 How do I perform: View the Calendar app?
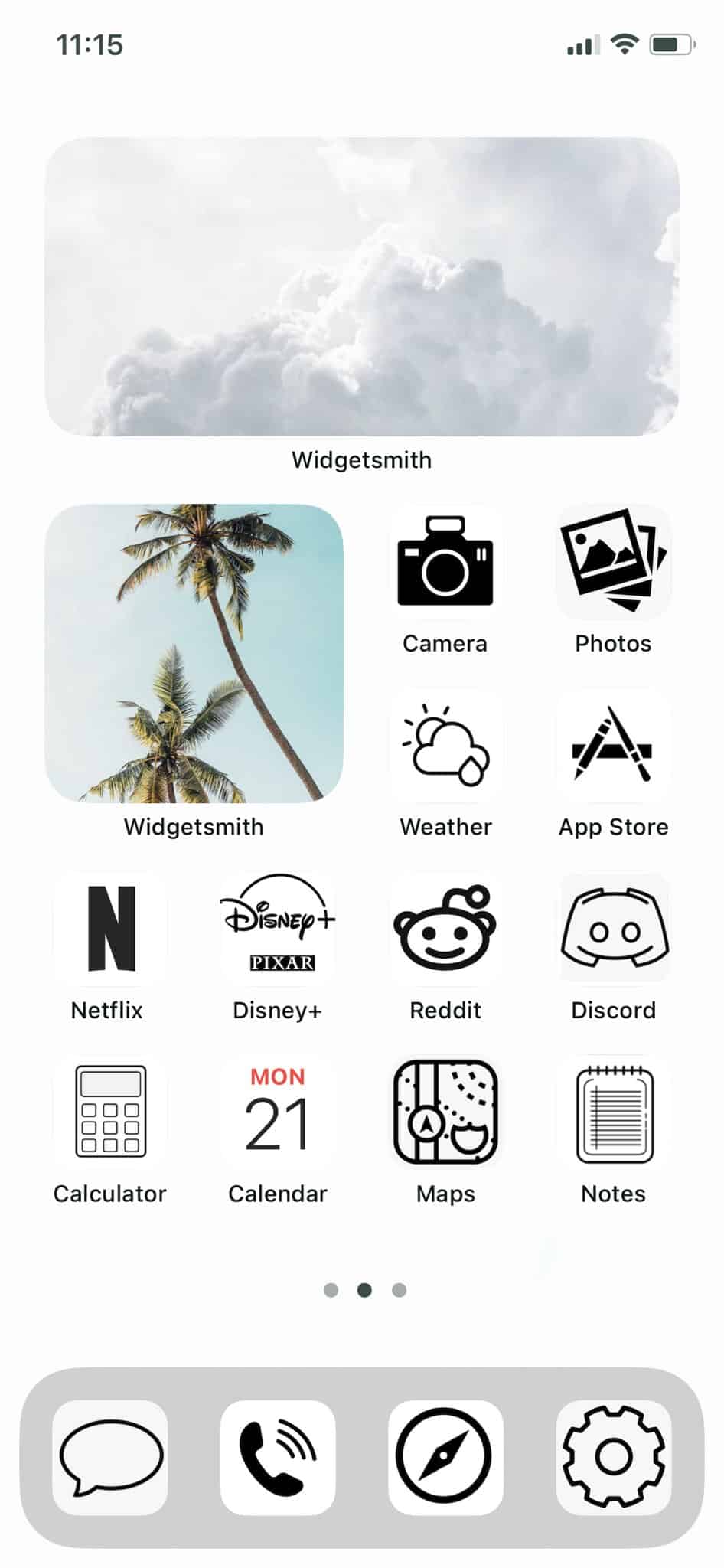[x=278, y=1112]
